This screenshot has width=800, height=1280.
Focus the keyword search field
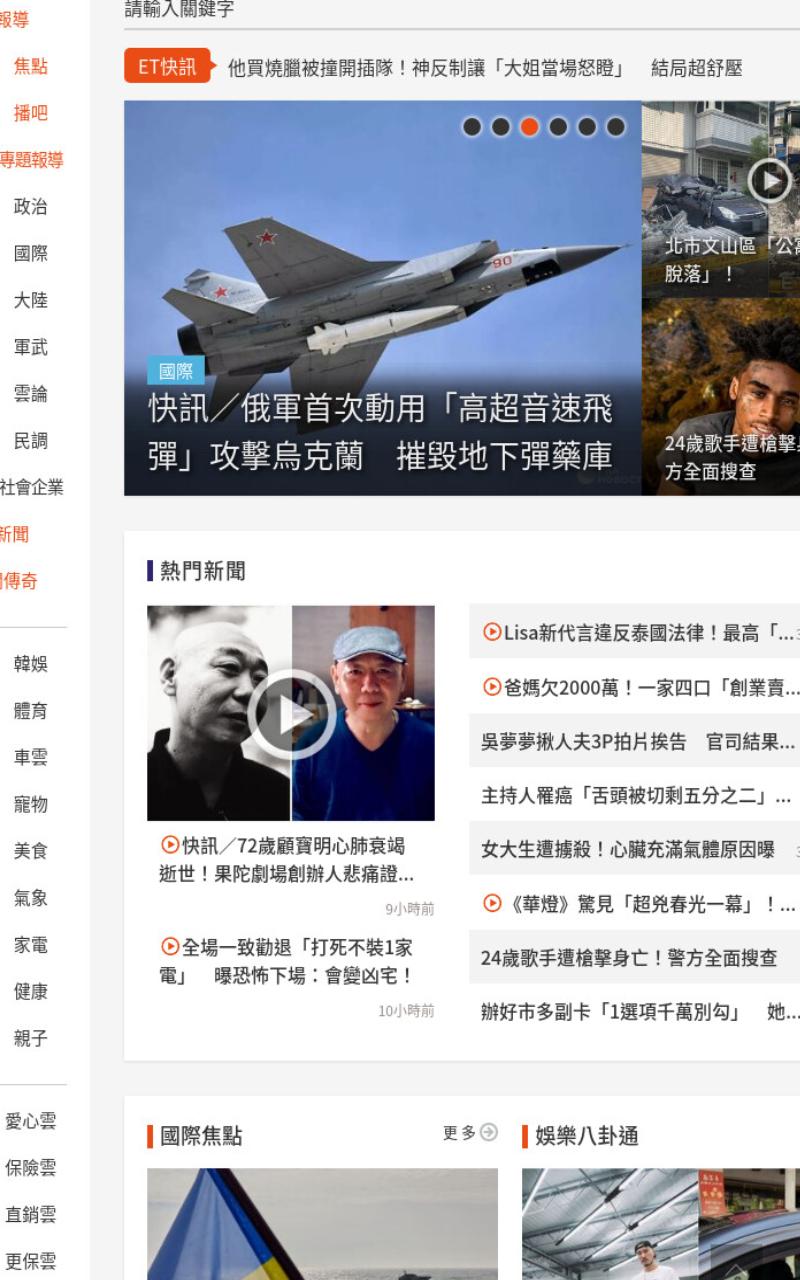tap(461, 10)
